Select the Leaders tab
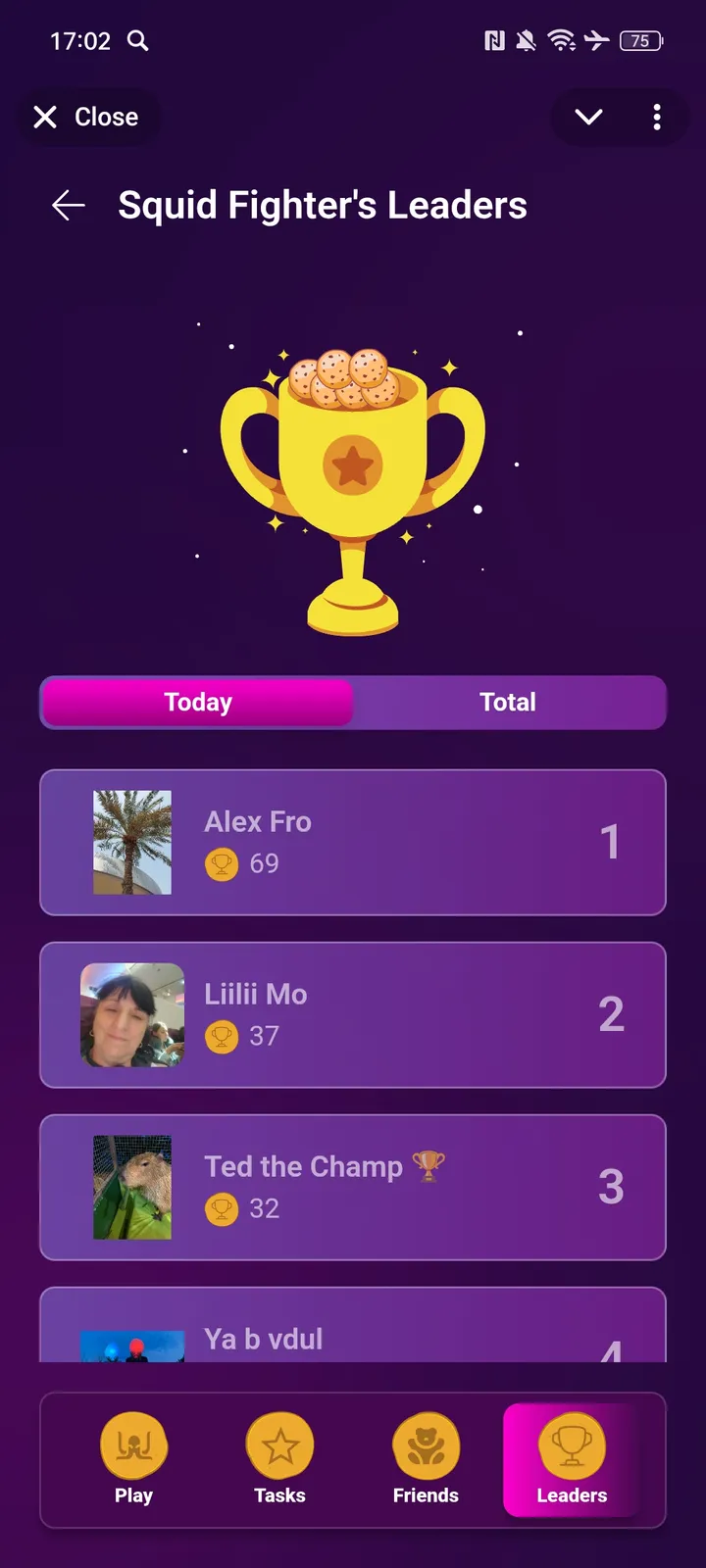 (572, 1460)
